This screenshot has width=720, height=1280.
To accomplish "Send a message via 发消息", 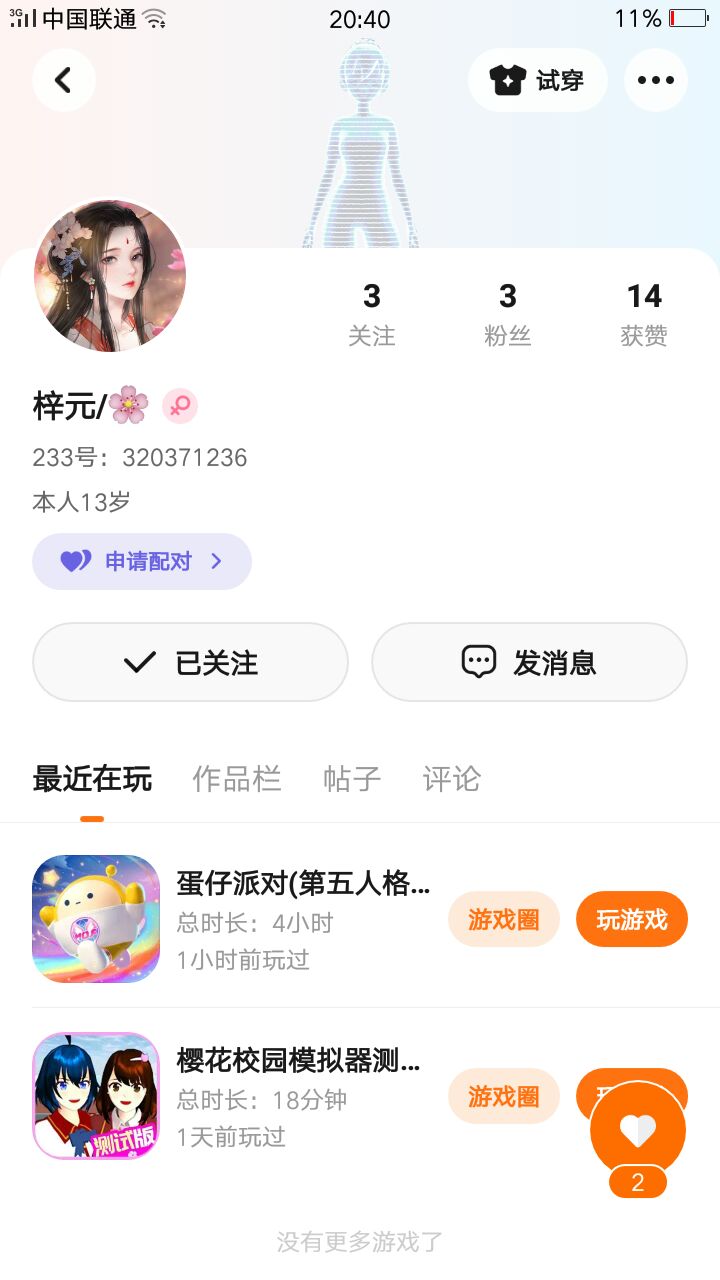I will (x=529, y=662).
